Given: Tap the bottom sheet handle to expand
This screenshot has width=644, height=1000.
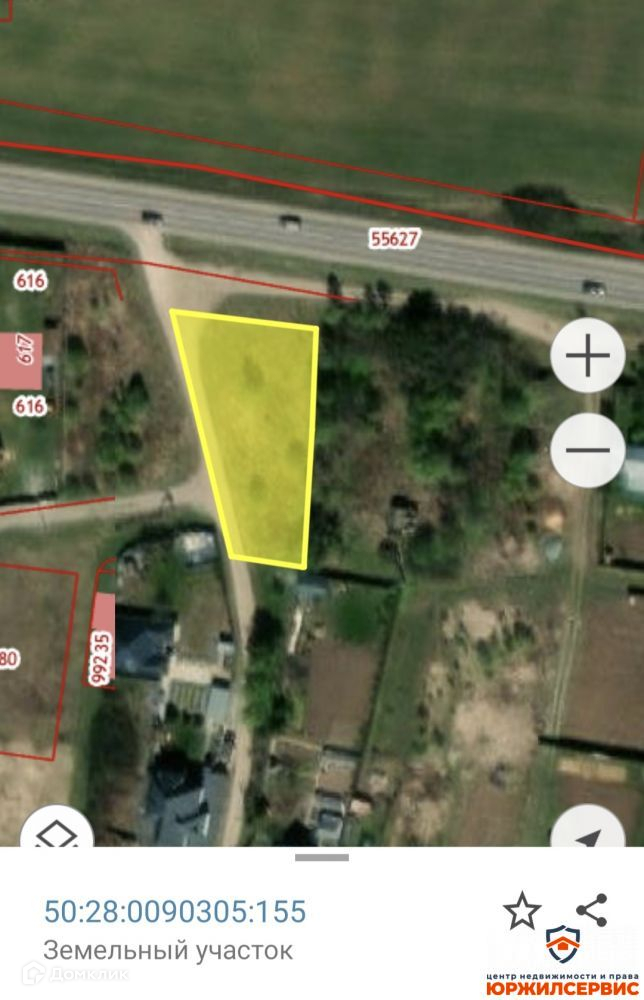Looking at the screenshot, I should 322,857.
